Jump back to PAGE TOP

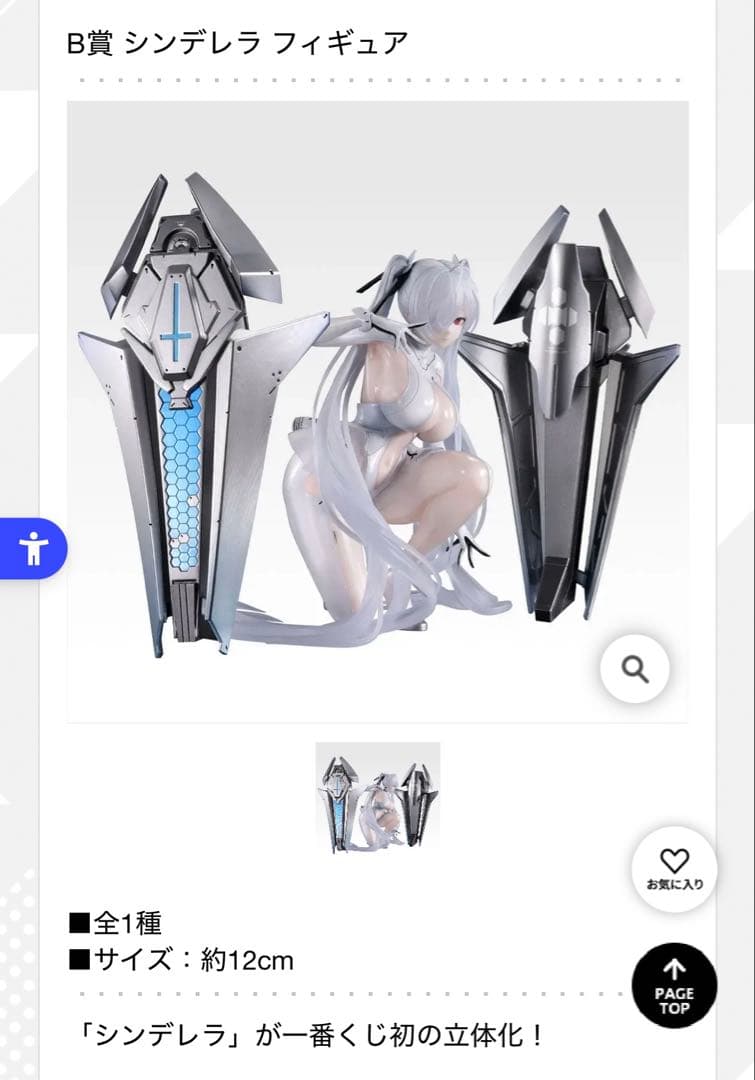coord(674,986)
